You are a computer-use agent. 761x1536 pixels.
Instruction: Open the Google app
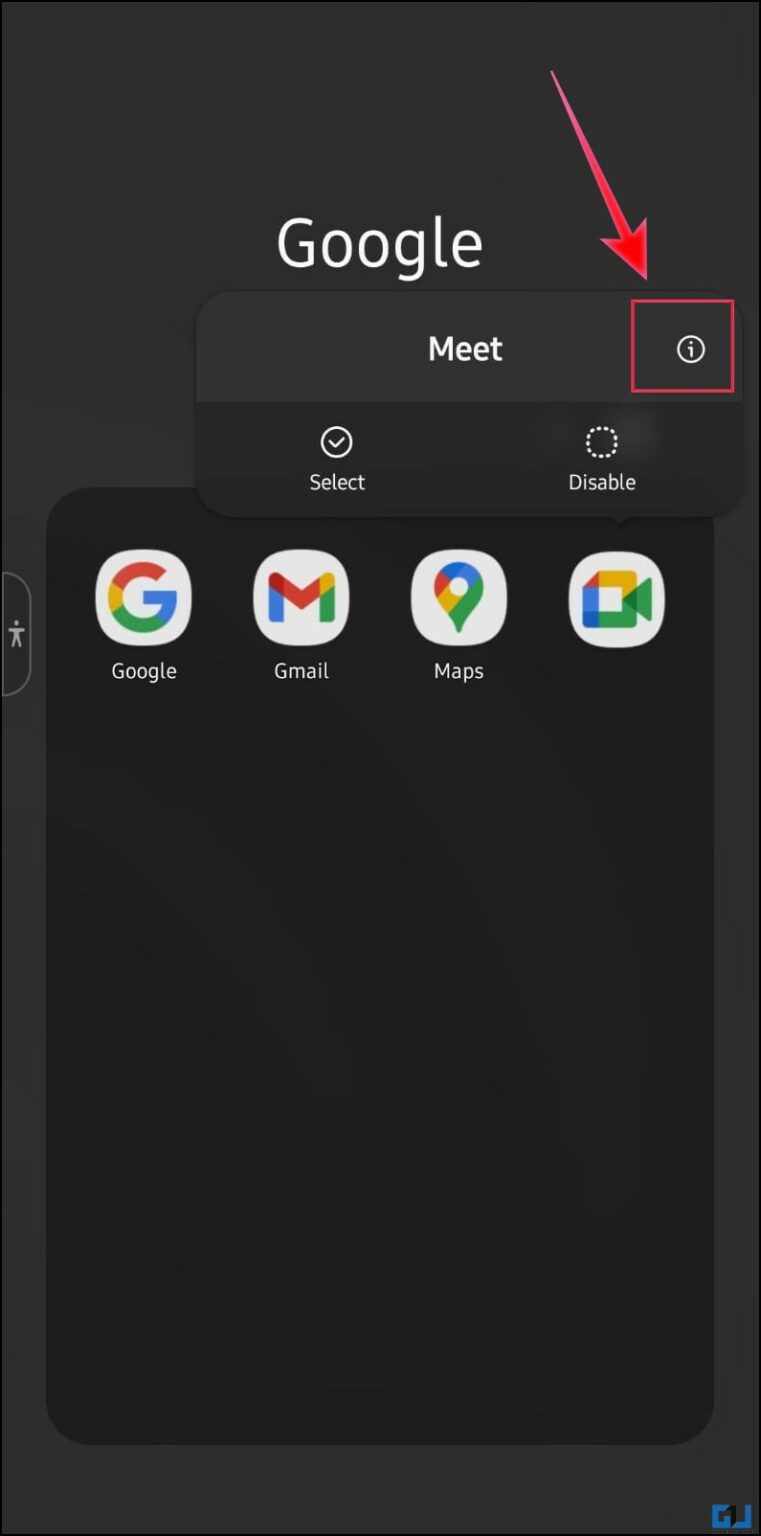click(143, 597)
